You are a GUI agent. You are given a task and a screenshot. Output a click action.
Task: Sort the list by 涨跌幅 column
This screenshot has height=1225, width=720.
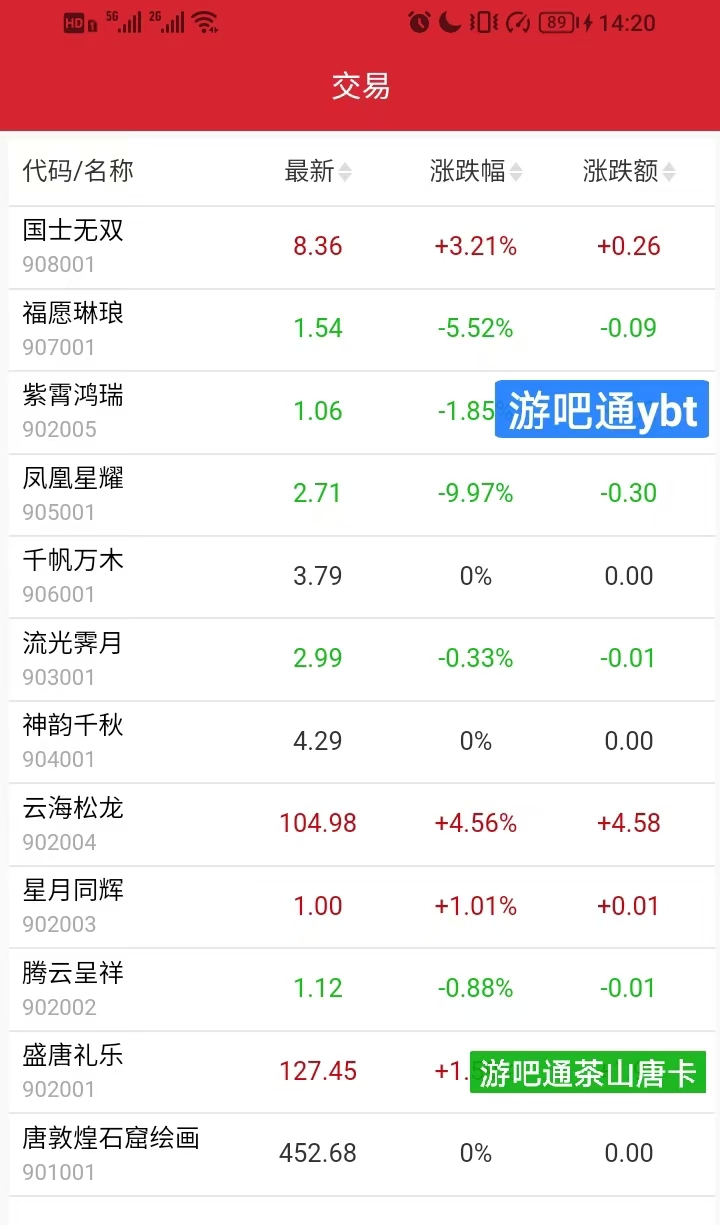pos(476,171)
